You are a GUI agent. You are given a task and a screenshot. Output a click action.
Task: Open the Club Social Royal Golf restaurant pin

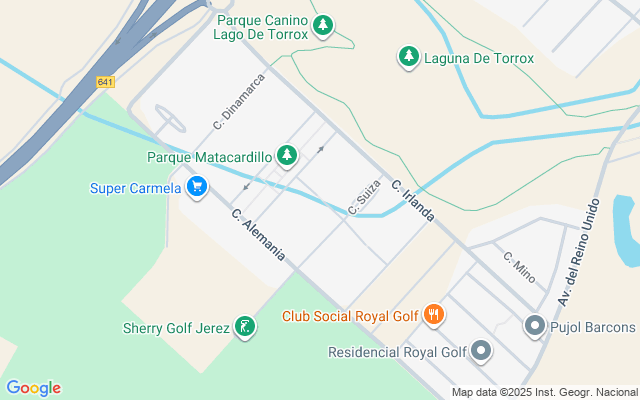pyautogui.click(x=433, y=315)
